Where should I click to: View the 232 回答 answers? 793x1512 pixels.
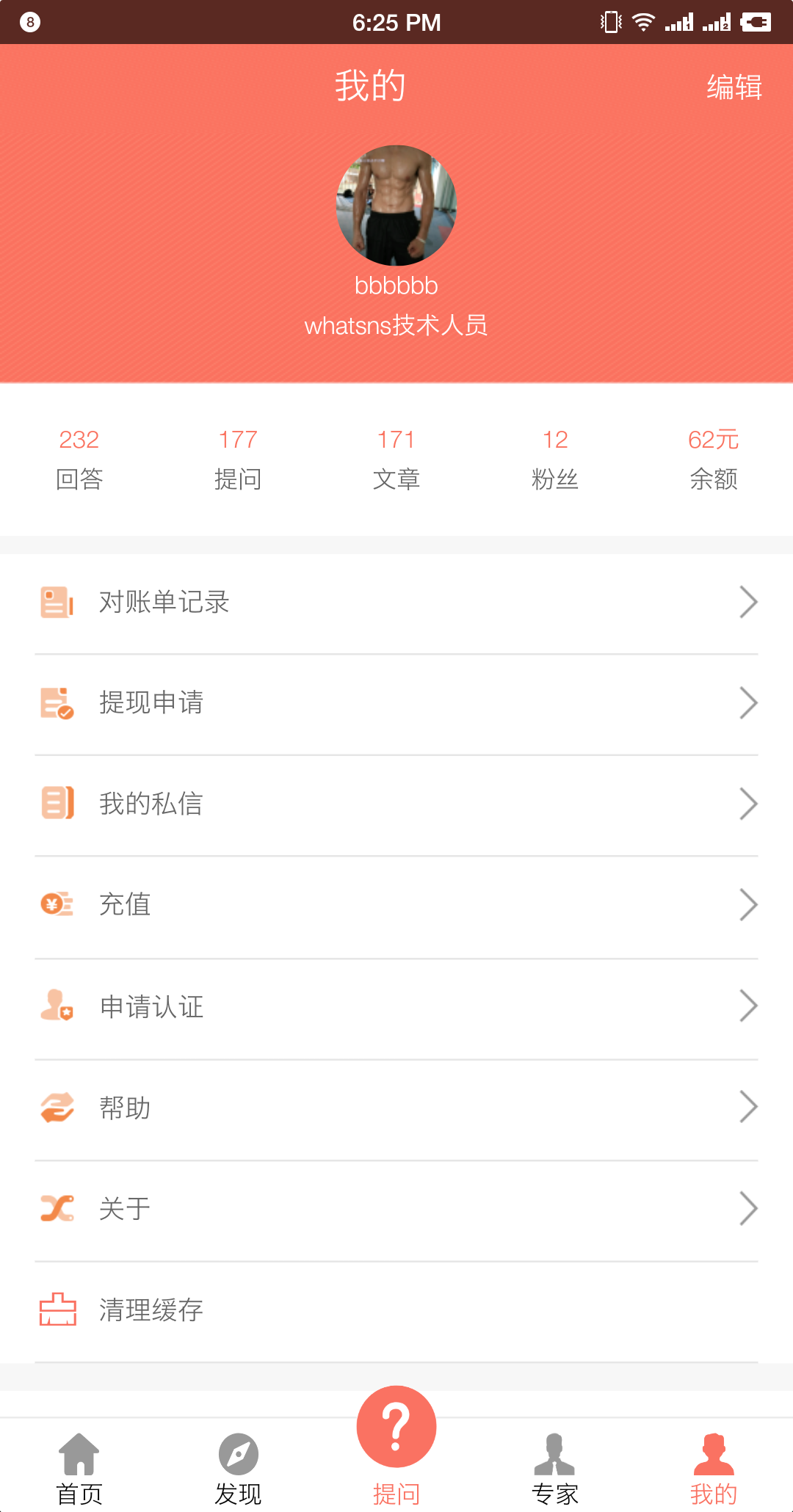point(79,459)
